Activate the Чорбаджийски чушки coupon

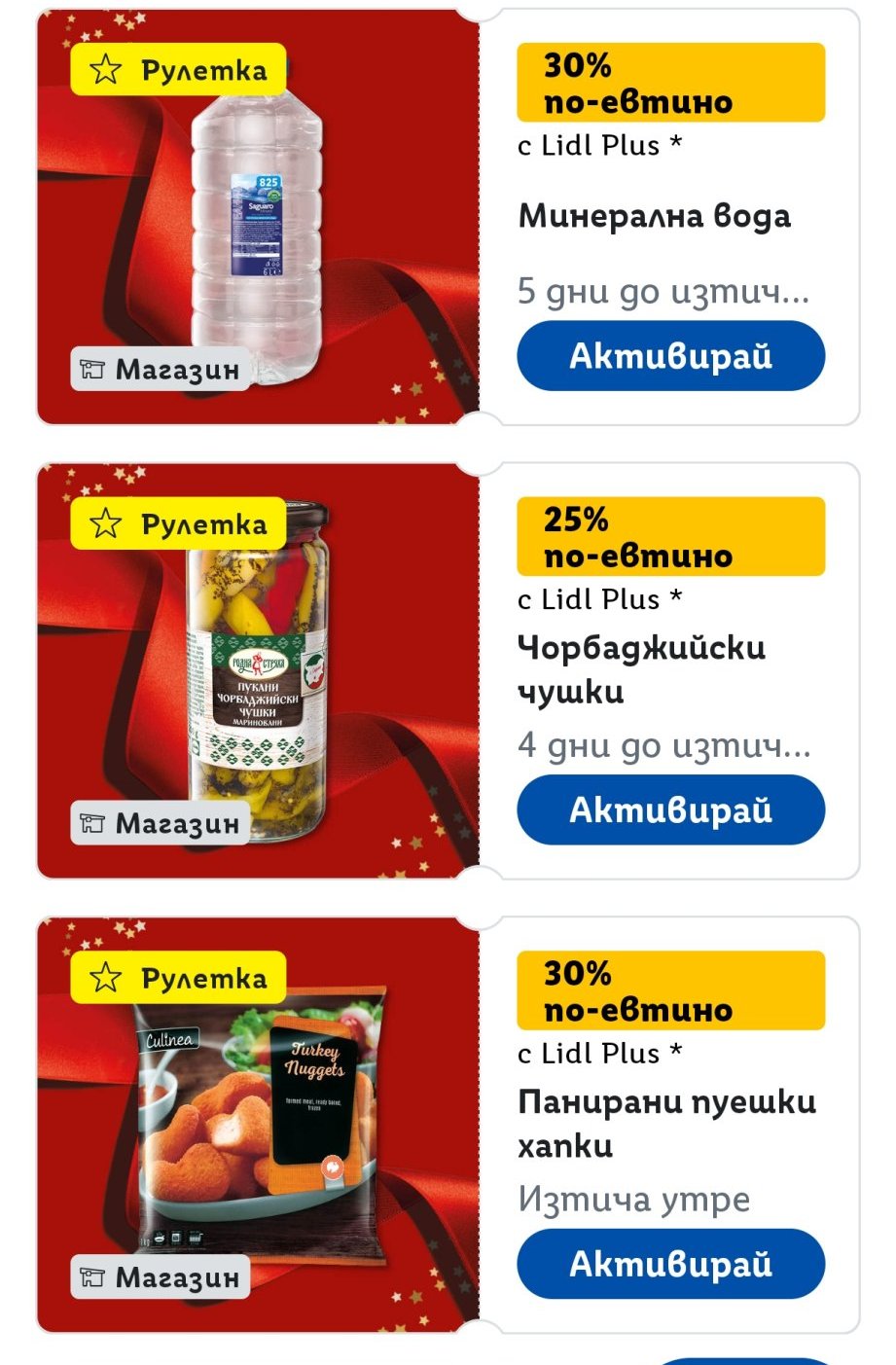tap(670, 809)
